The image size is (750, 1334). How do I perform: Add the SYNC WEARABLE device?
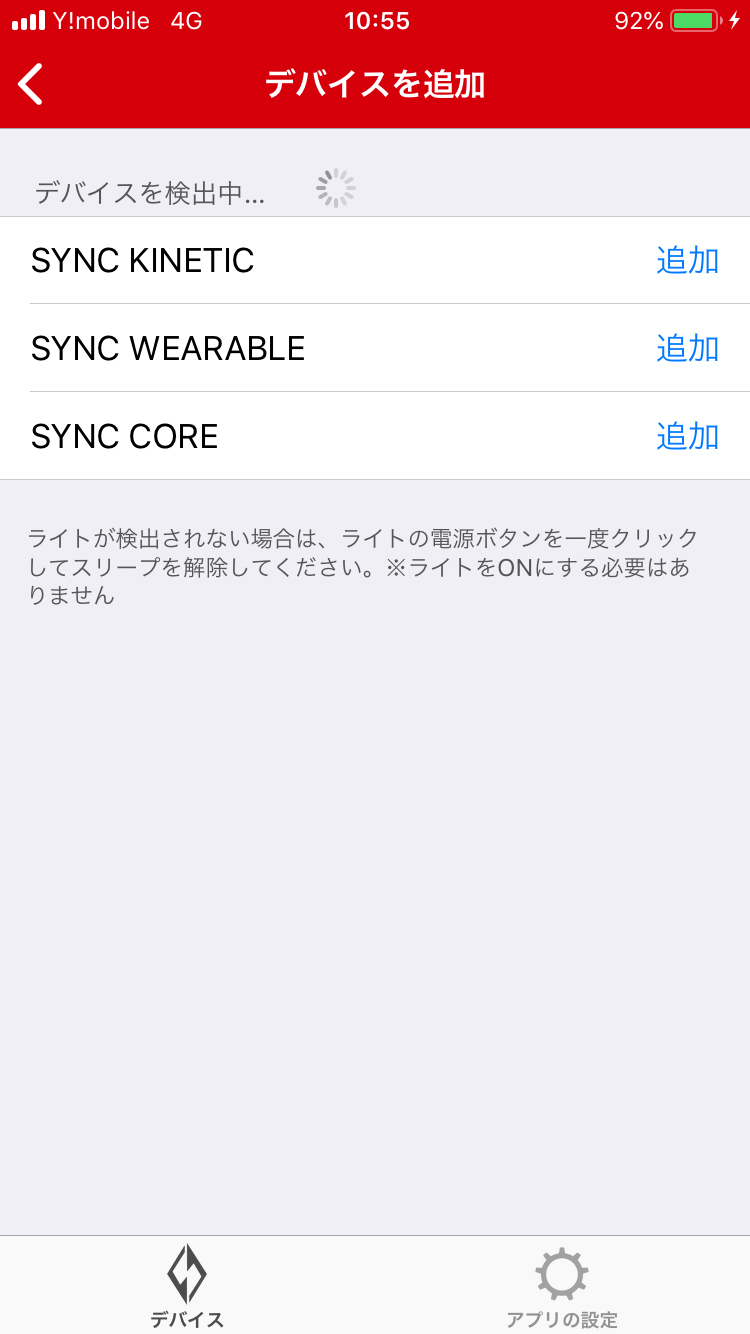click(688, 348)
